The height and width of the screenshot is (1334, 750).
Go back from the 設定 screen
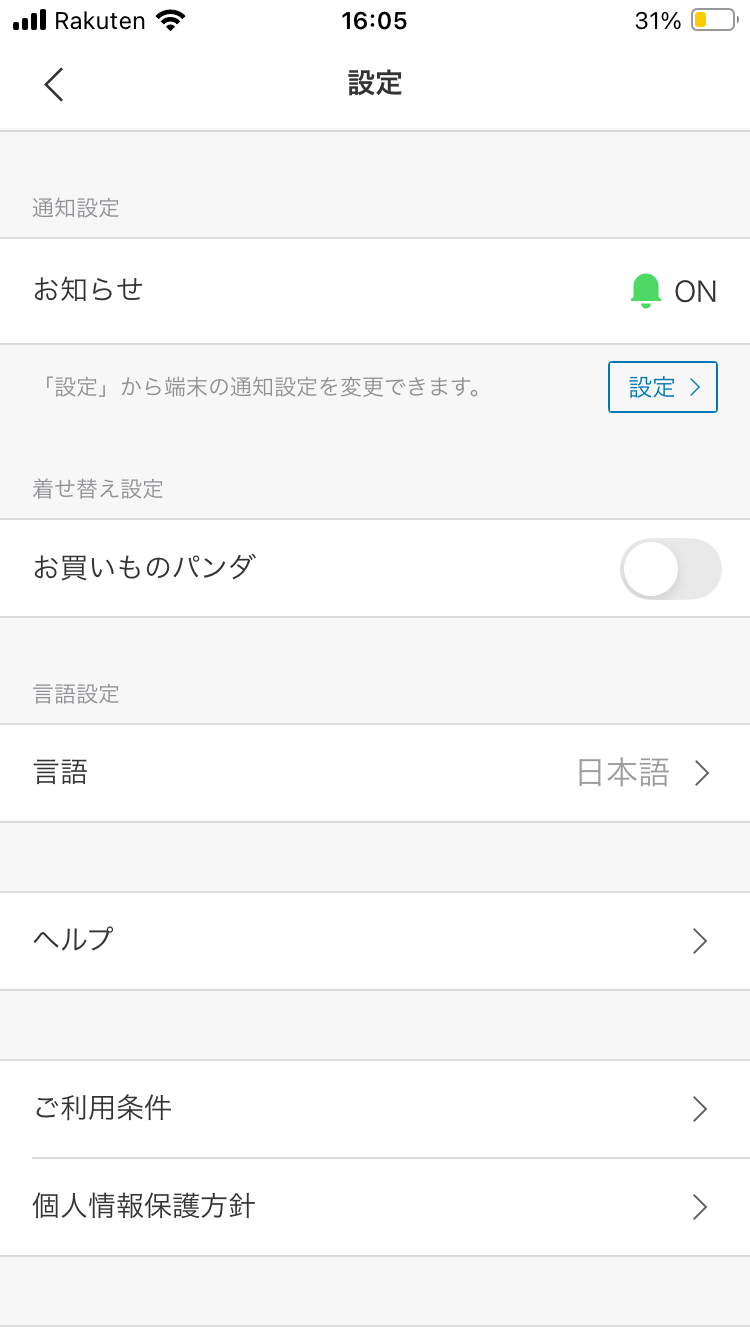(54, 84)
